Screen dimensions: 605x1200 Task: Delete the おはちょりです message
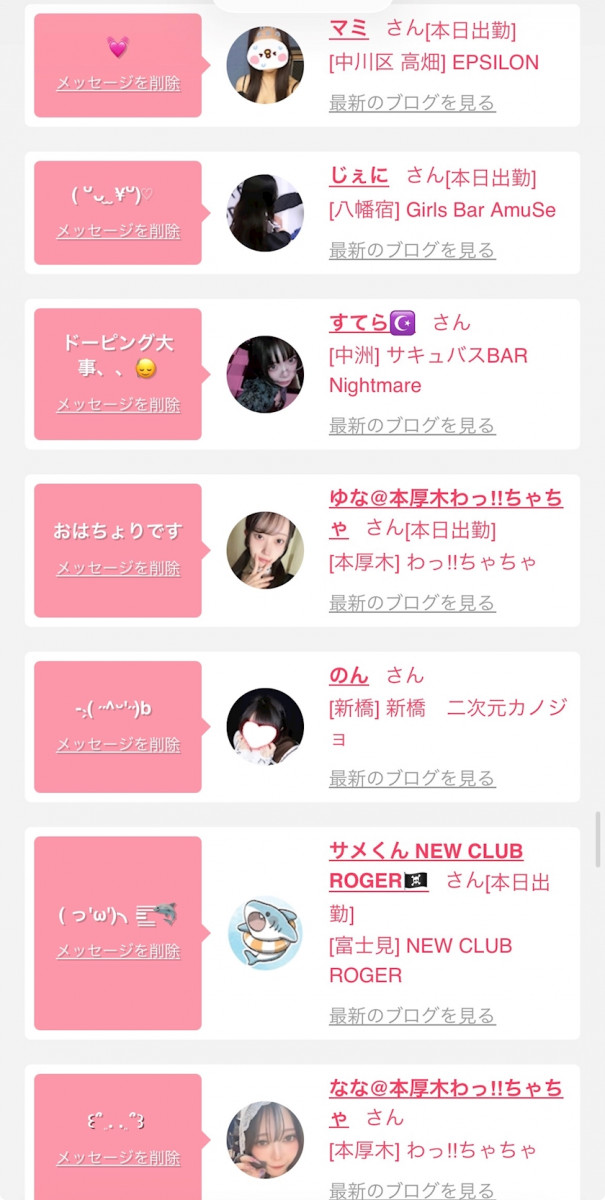click(118, 568)
